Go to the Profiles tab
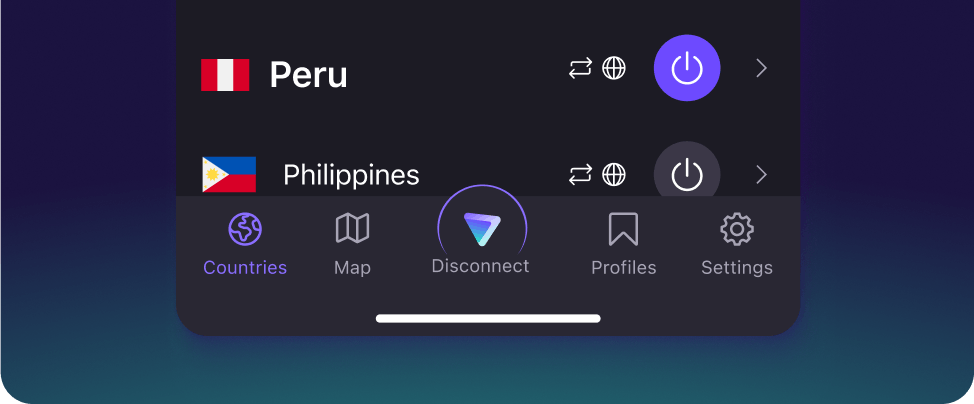The width and height of the screenshot is (974, 404). (x=623, y=244)
